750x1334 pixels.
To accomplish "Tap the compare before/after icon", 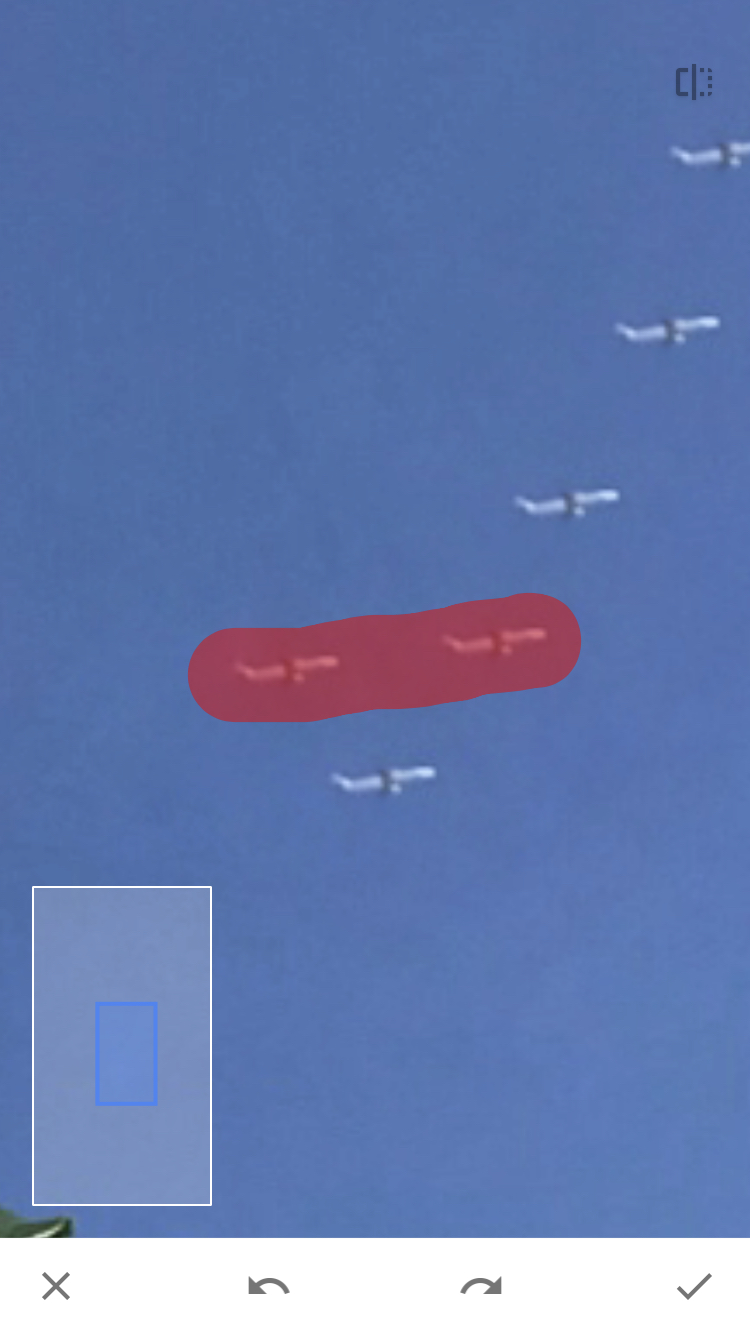I will coord(694,82).
